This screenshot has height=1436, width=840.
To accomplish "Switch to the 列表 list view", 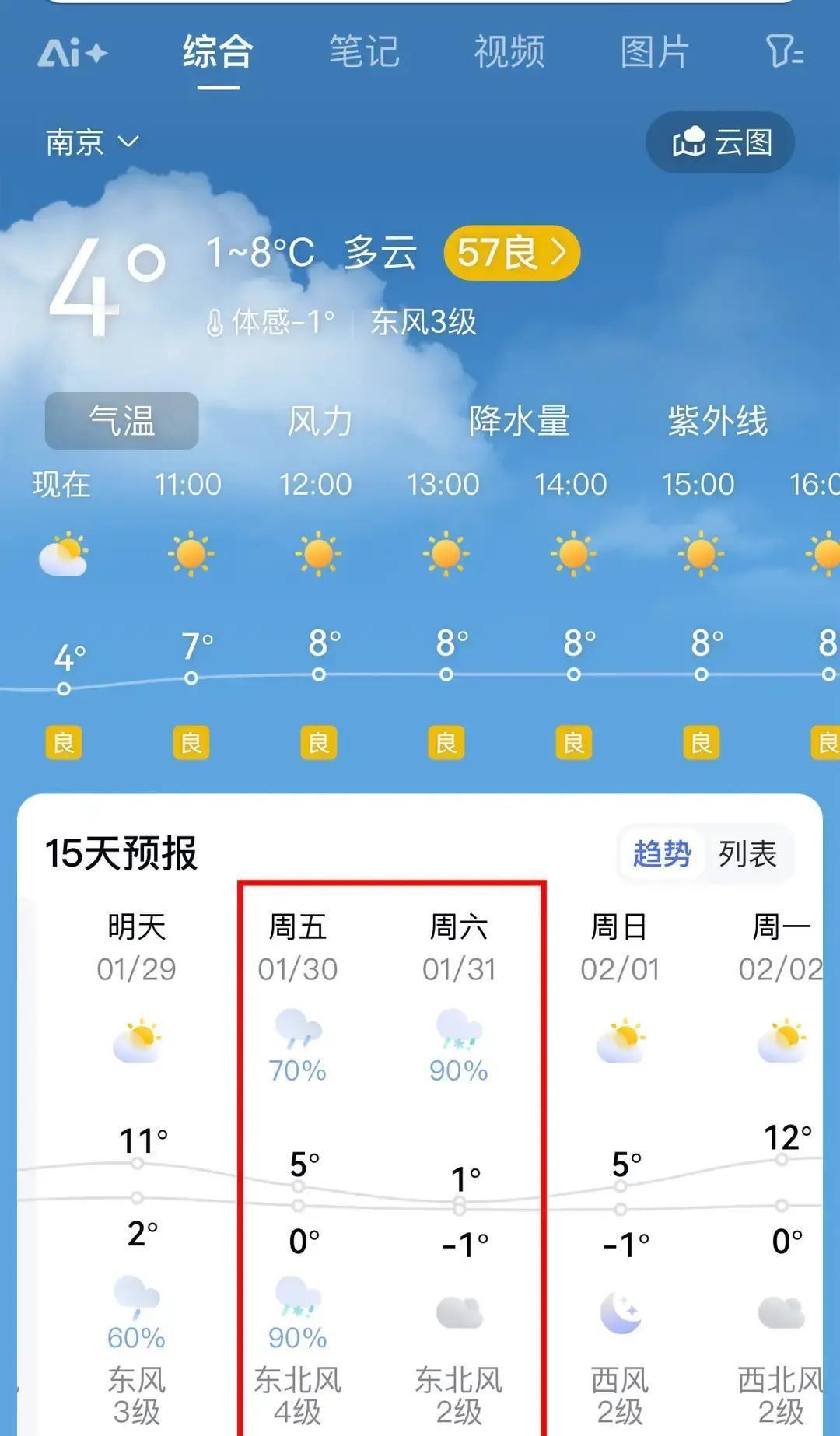I will [748, 854].
